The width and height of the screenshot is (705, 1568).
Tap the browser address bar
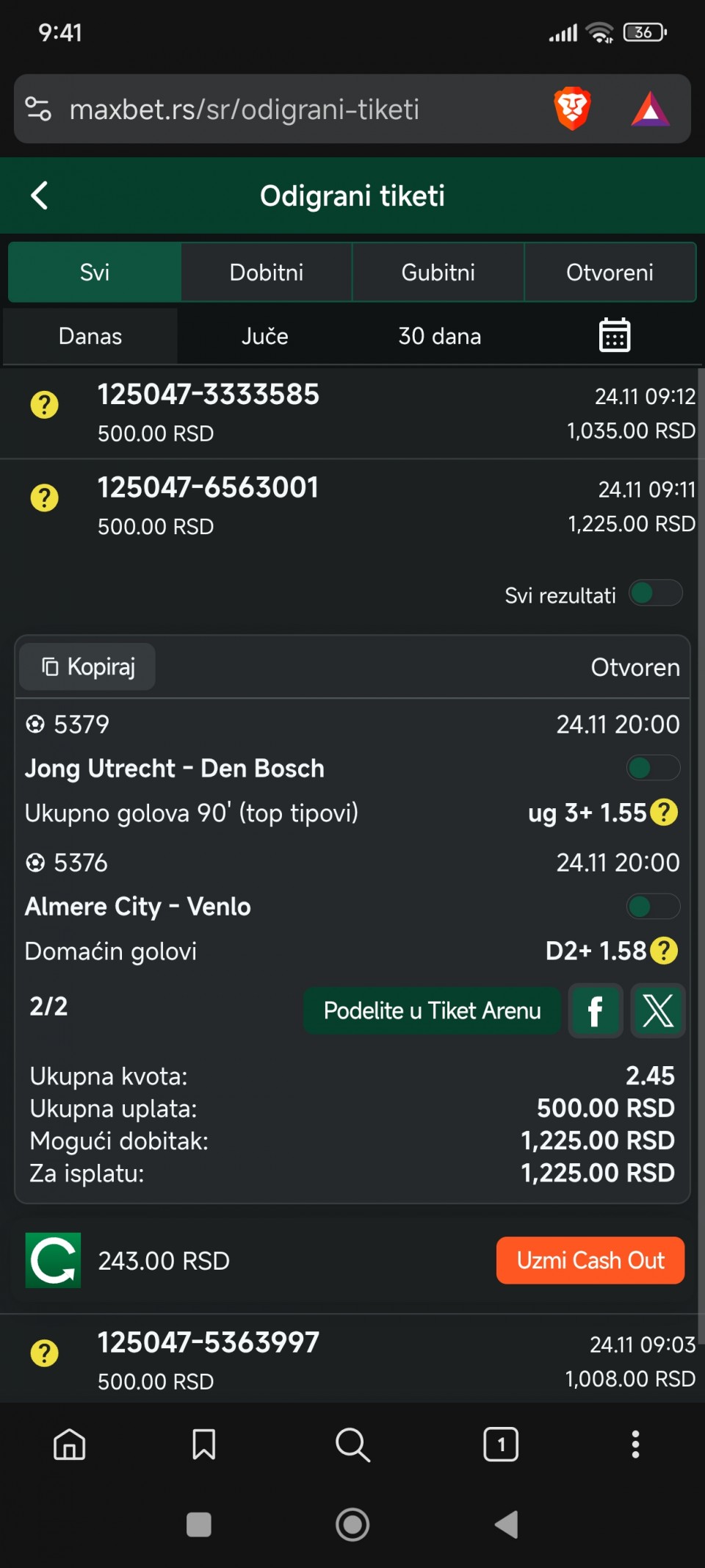coord(294,109)
